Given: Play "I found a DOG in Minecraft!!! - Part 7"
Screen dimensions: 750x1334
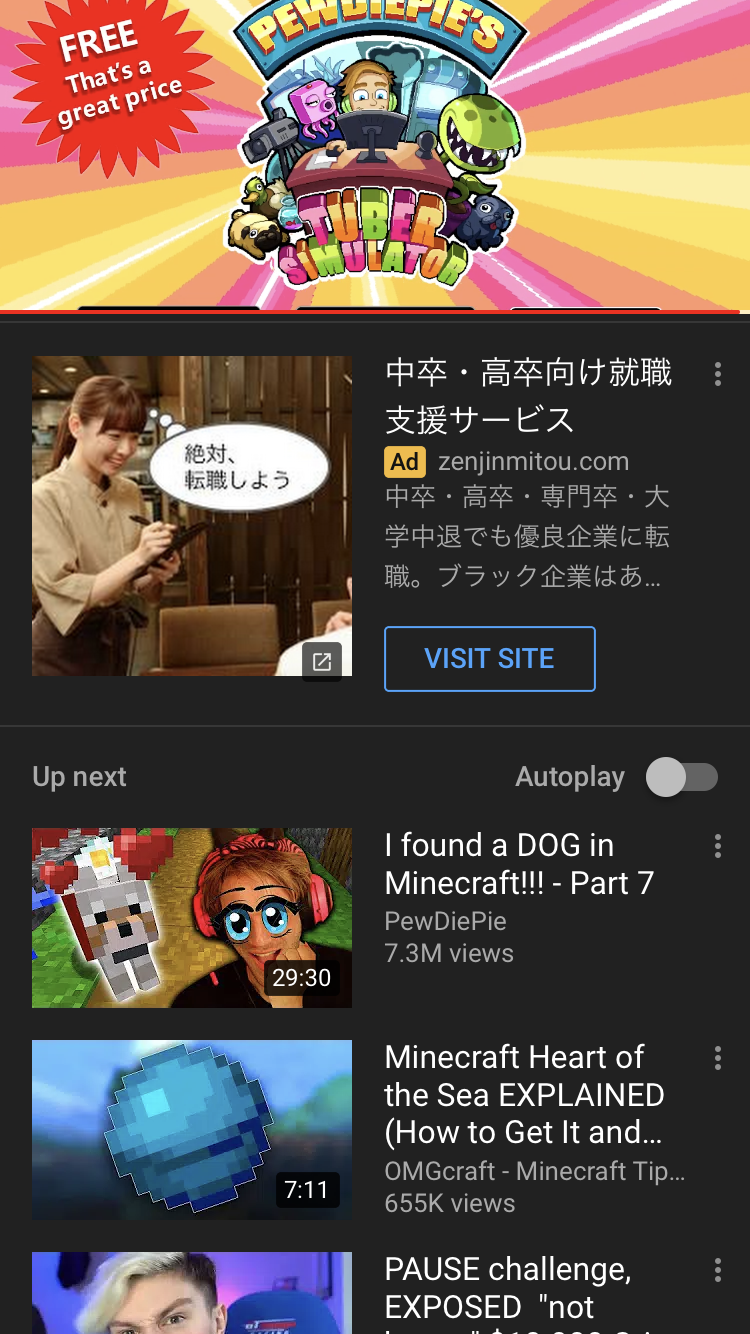Looking at the screenshot, I should tap(192, 917).
